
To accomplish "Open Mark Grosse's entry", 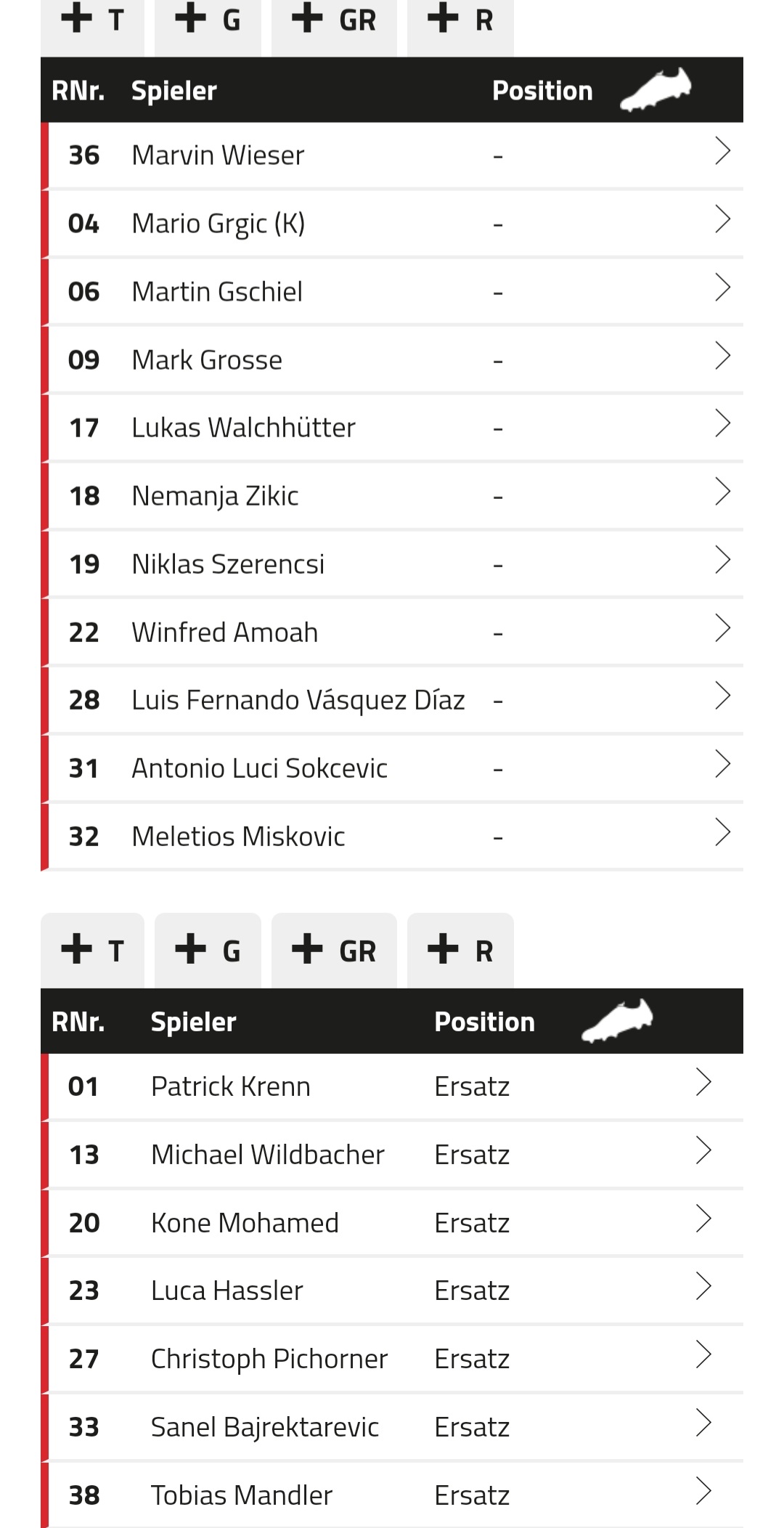I will tap(392, 359).
